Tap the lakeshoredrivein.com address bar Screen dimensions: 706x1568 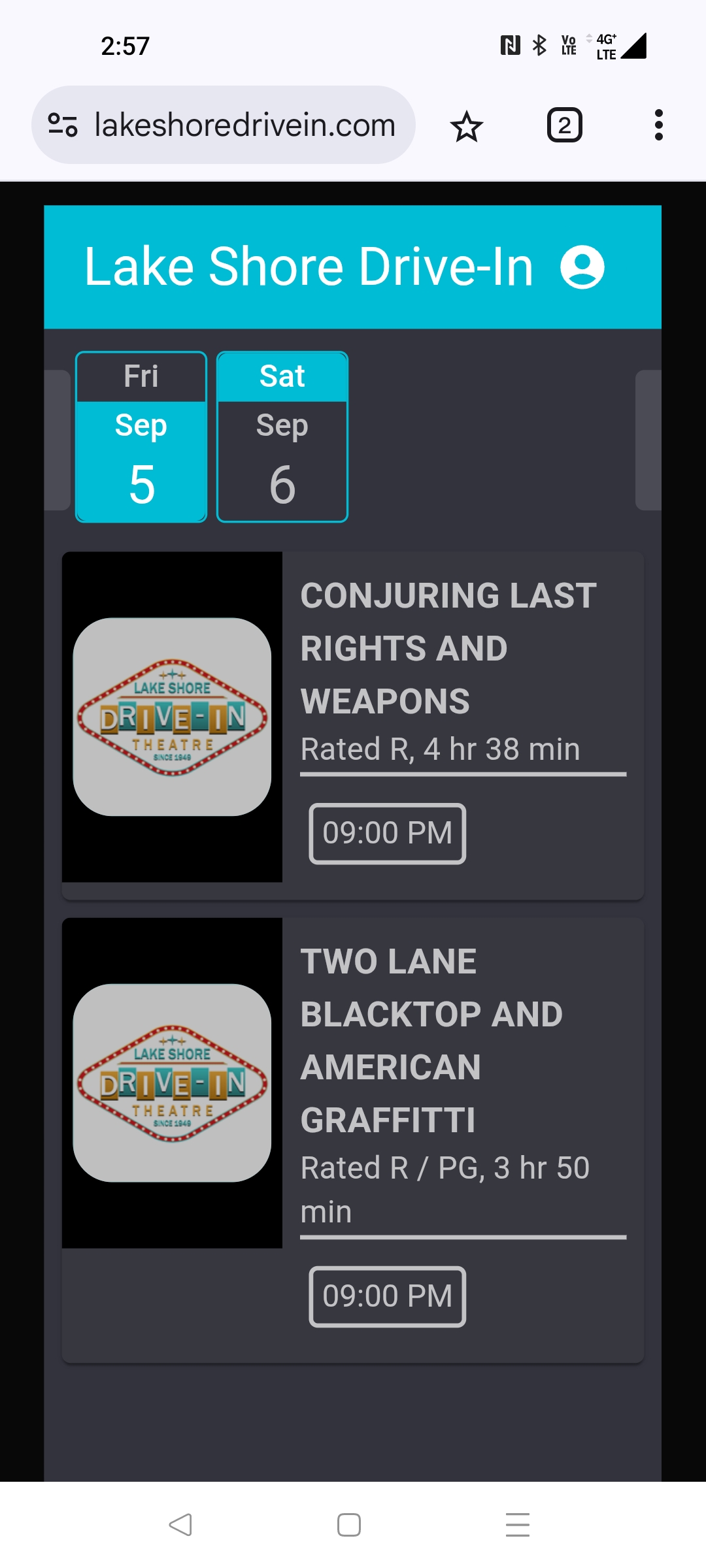(244, 125)
